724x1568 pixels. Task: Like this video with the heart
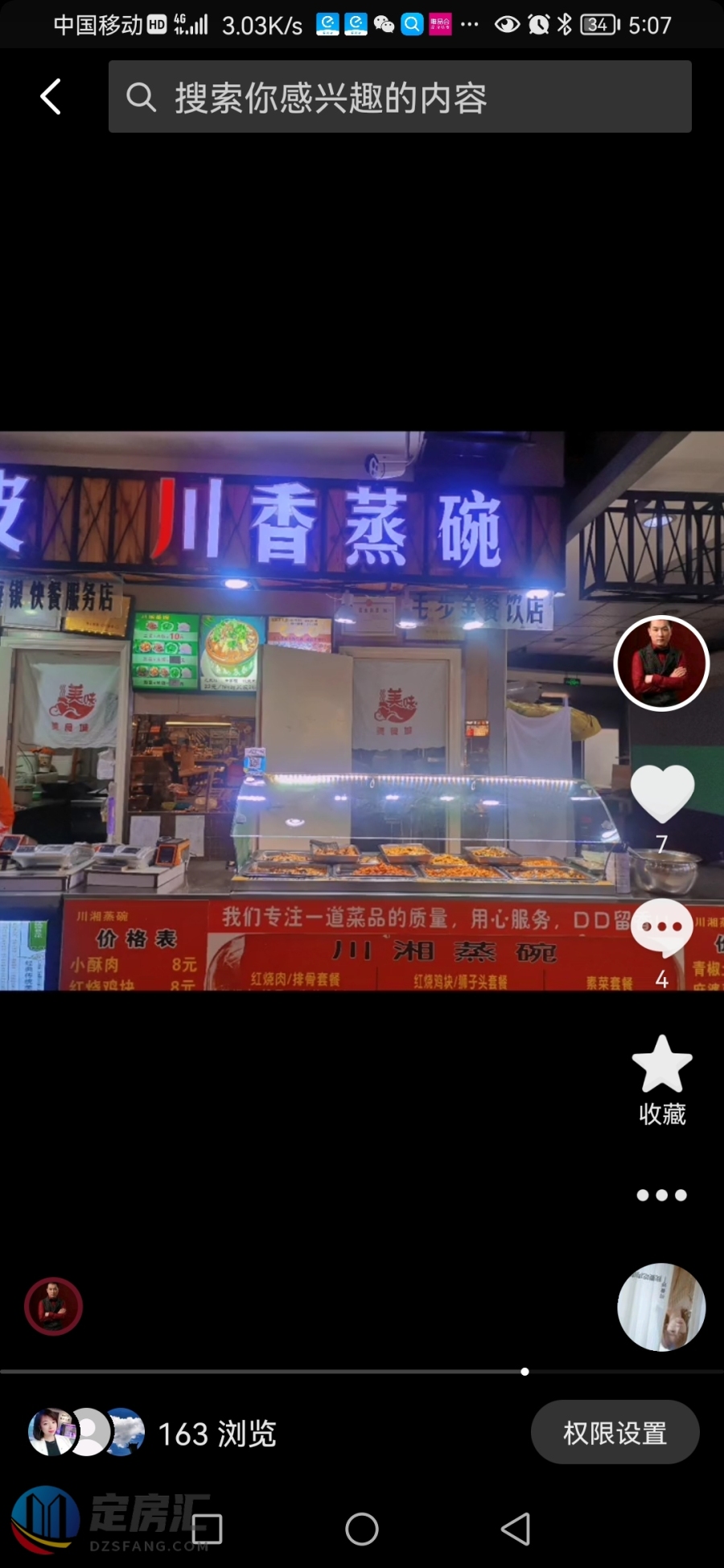(x=662, y=793)
